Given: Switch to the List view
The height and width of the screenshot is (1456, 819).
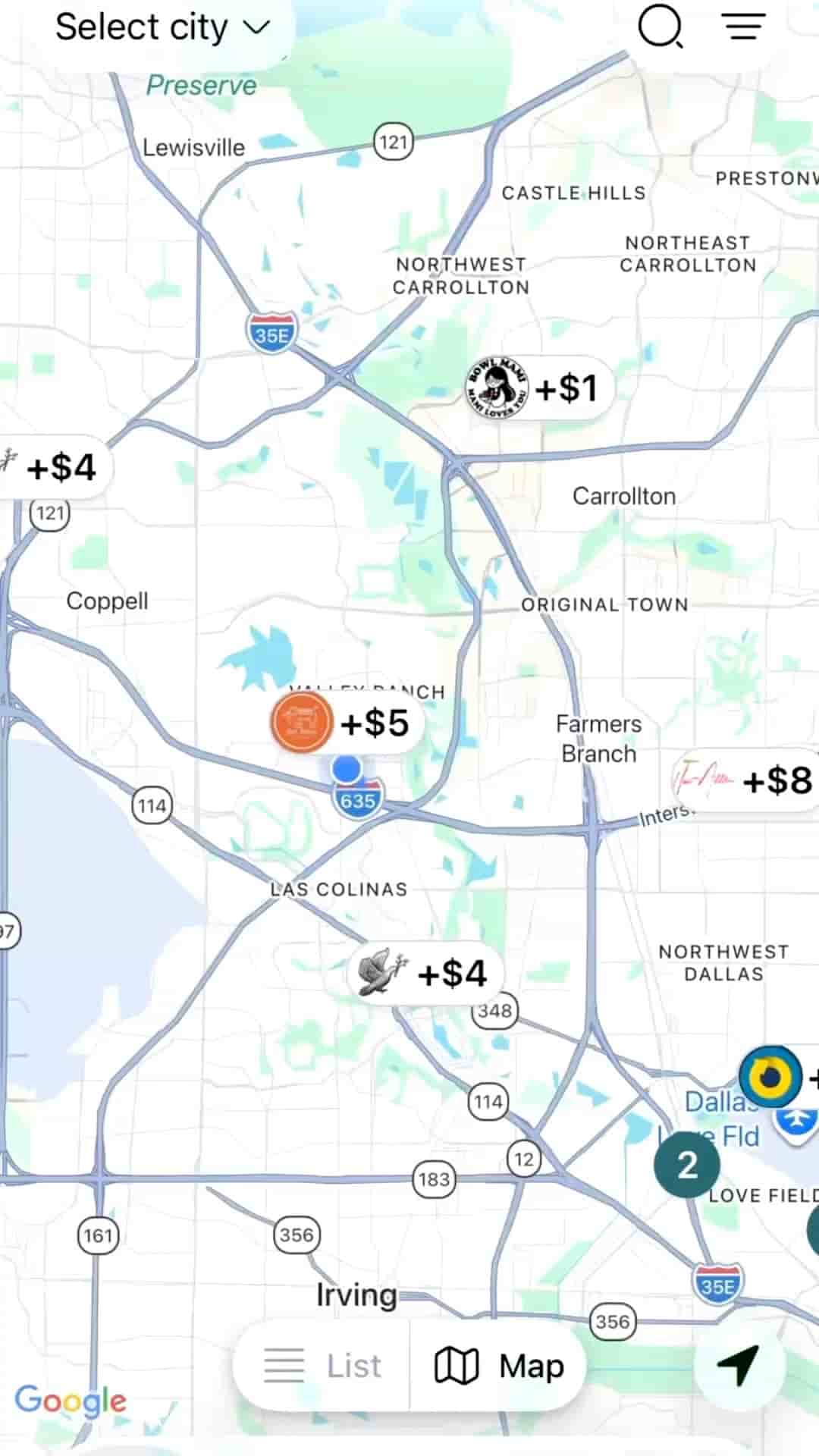Looking at the screenshot, I should point(322,1366).
